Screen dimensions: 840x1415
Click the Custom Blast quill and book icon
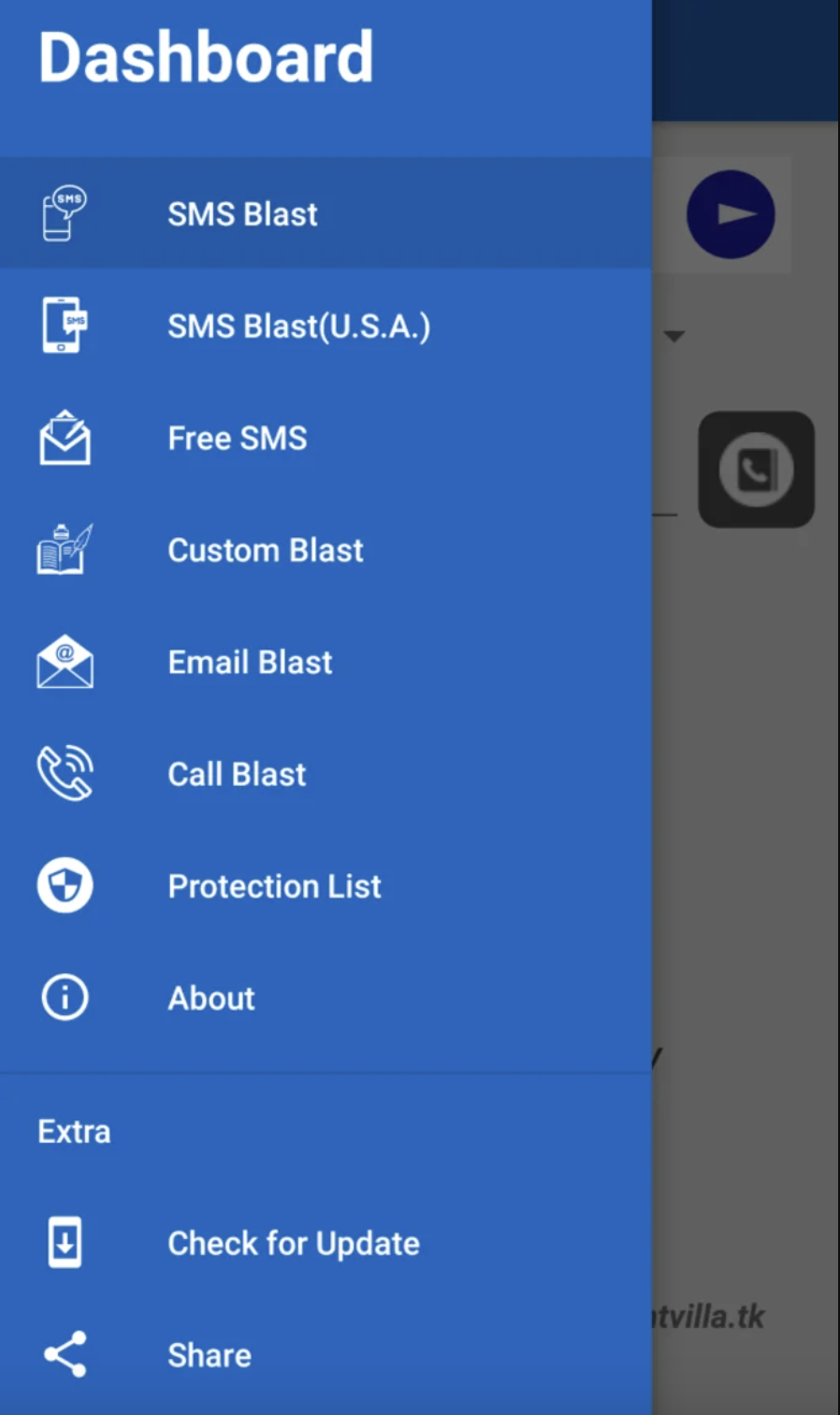[64, 549]
